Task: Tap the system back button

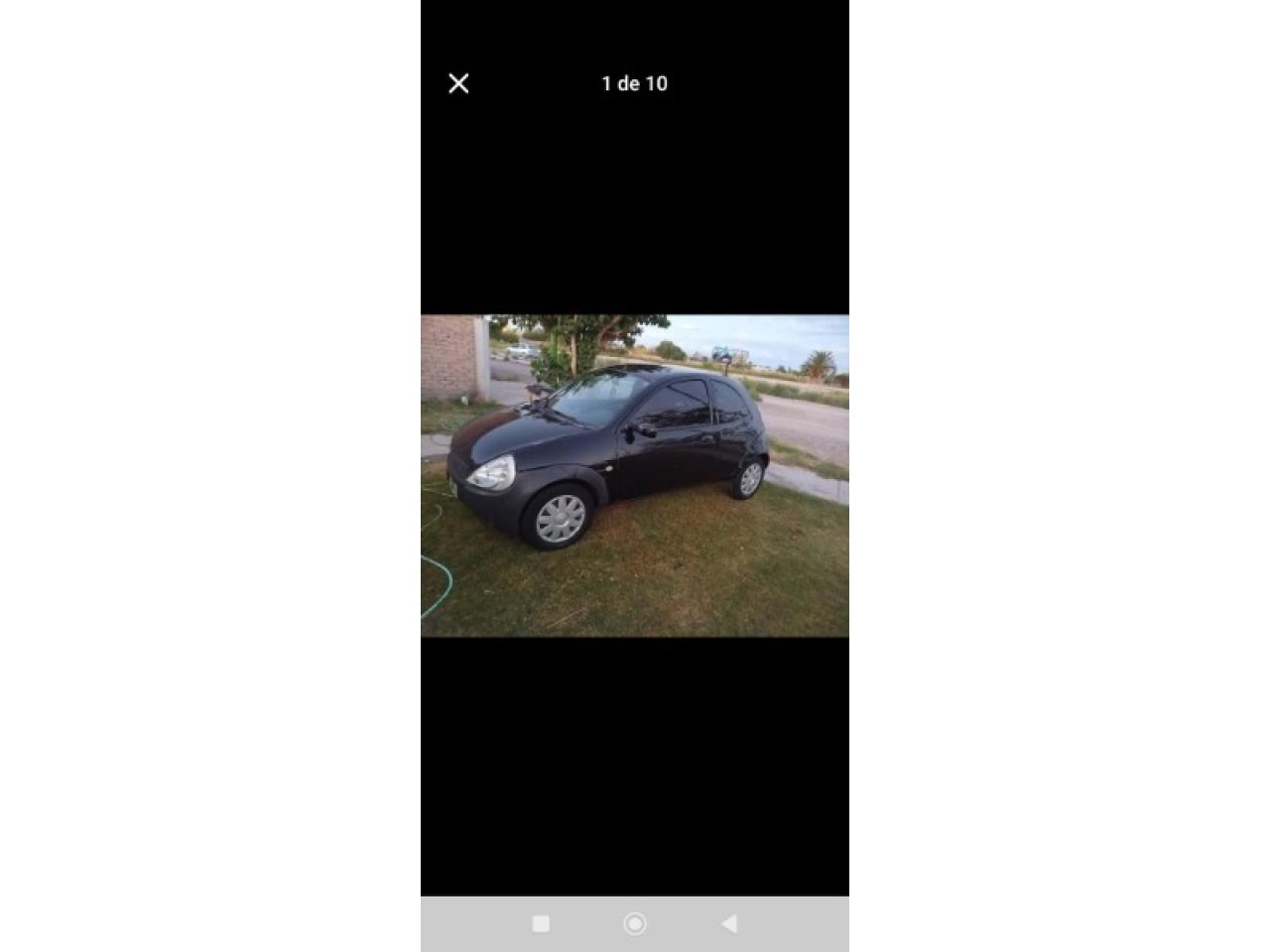Action: (x=729, y=924)
